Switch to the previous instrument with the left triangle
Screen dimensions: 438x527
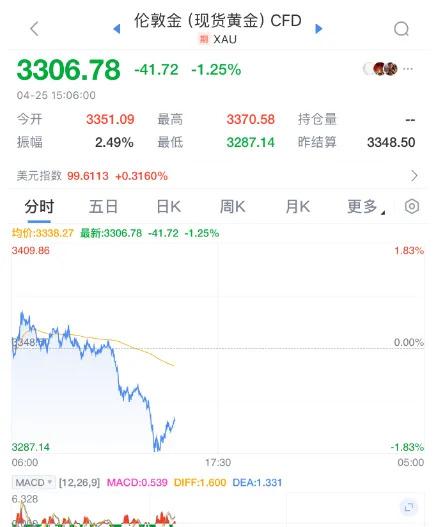[117, 29]
